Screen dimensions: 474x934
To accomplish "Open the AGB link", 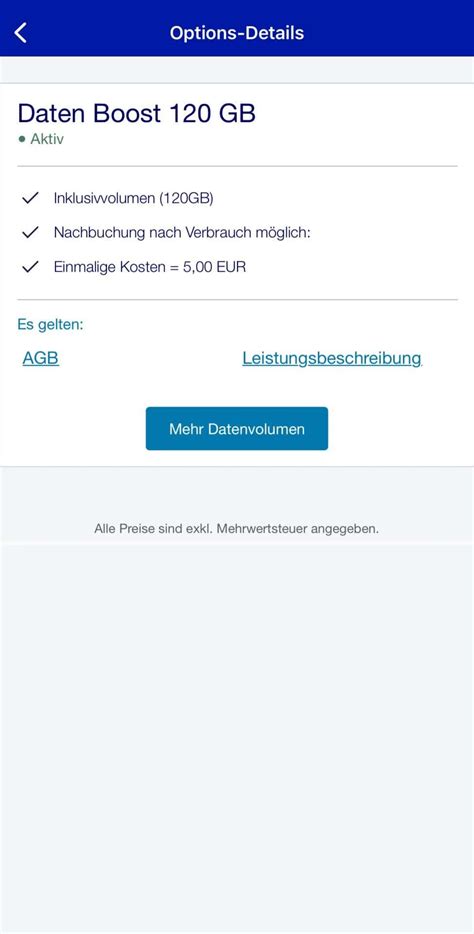I will pyautogui.click(x=40, y=359).
